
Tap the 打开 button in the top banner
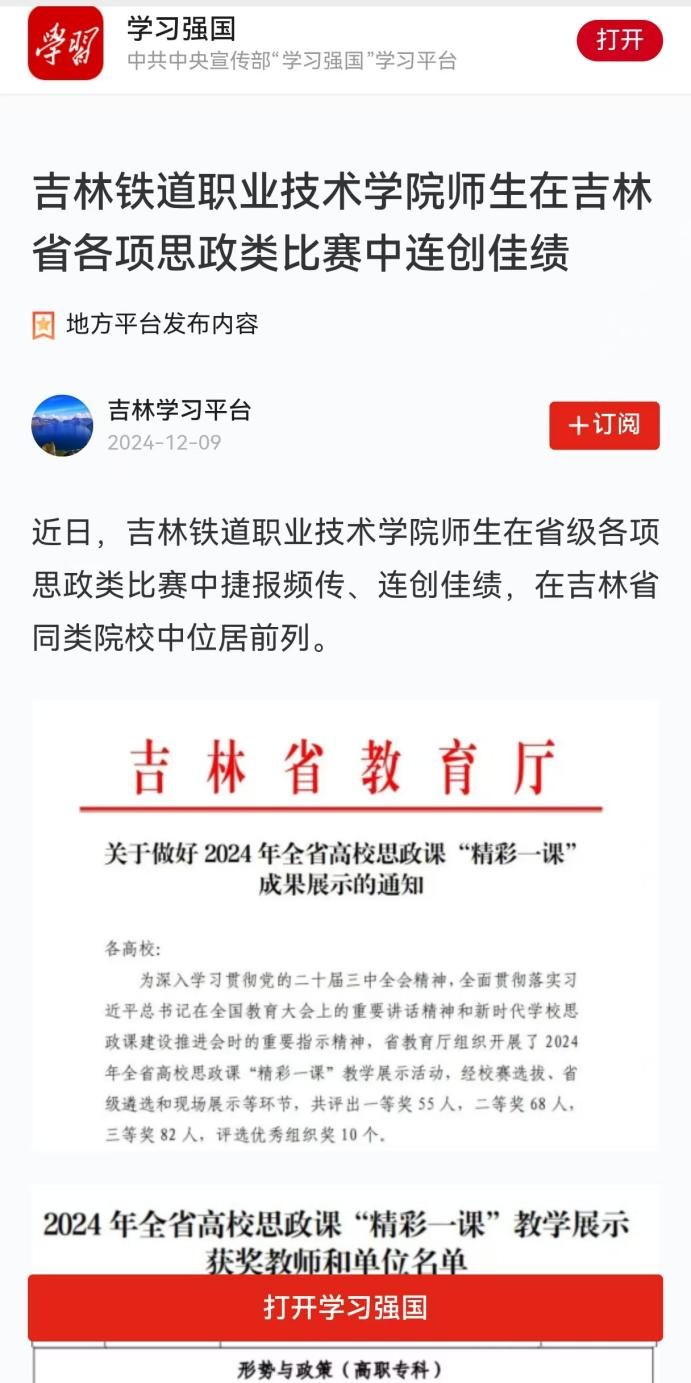[x=619, y=41]
